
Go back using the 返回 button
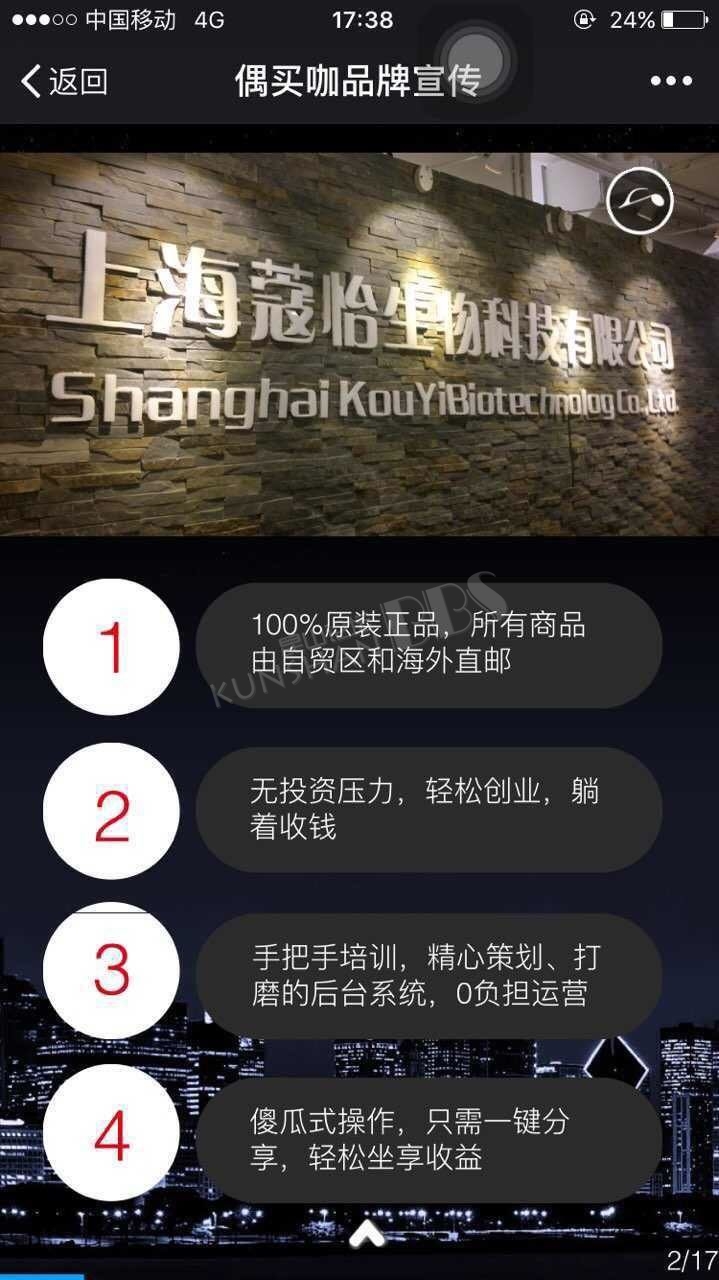point(64,81)
